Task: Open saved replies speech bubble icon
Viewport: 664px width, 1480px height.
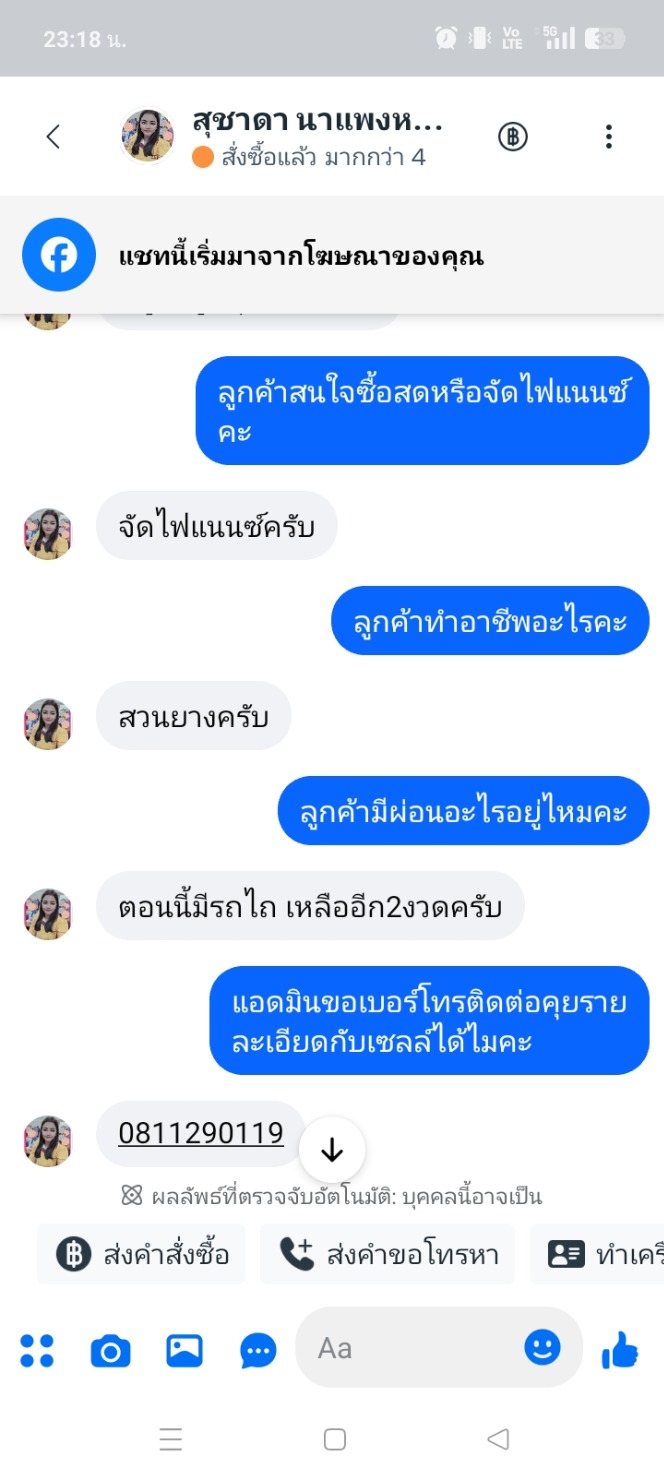Action: 258,1351
